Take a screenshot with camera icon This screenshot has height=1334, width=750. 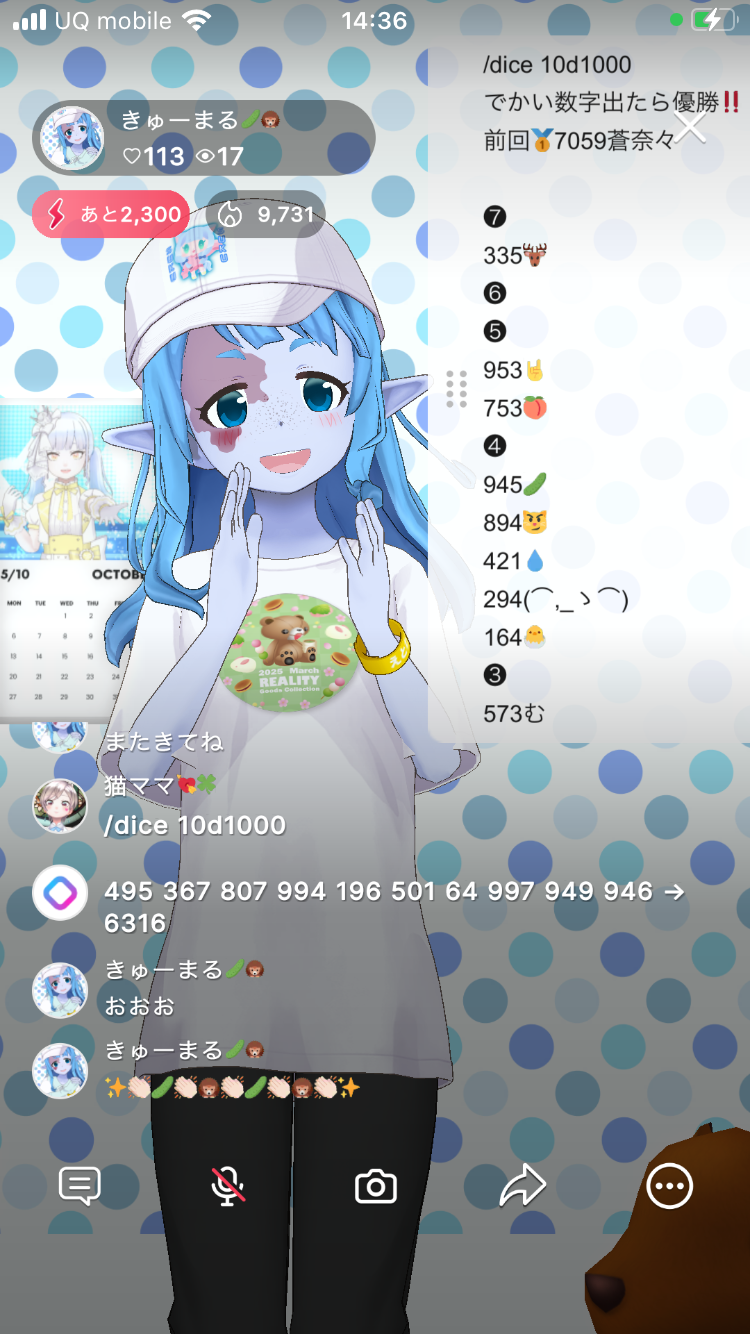pos(376,1187)
